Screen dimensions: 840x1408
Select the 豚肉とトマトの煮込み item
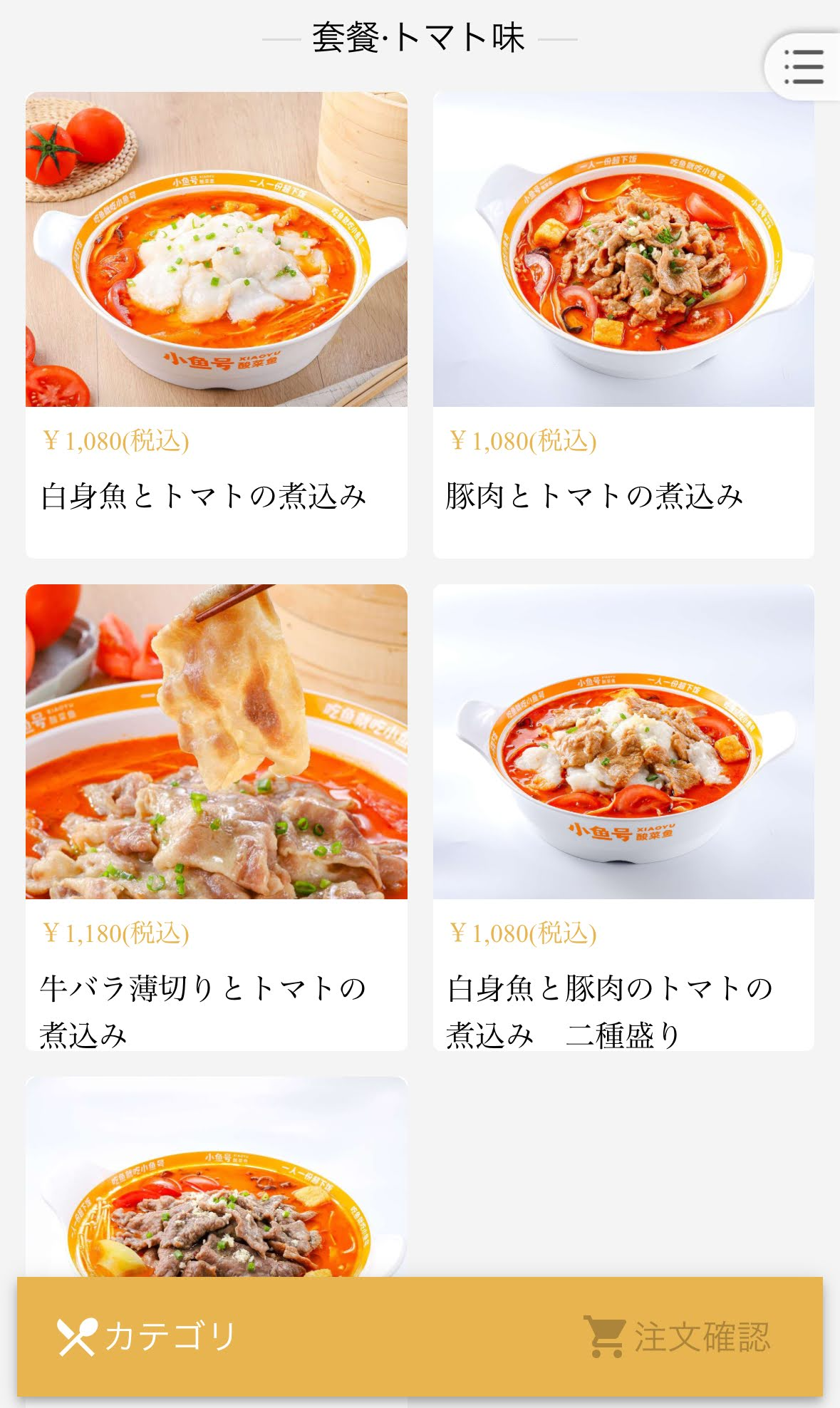click(623, 325)
